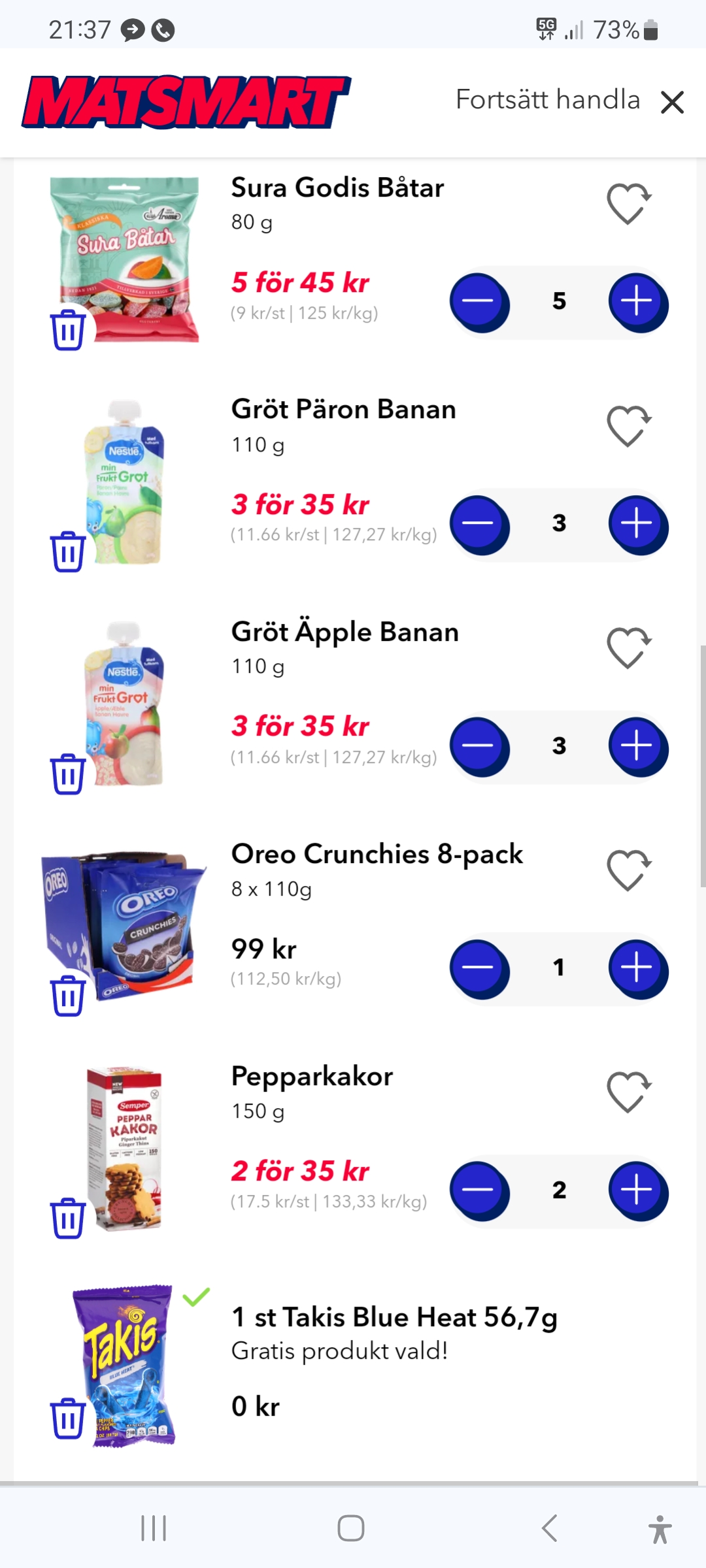
Task: Remove Sura Godis Båtar with trash icon
Action: pyautogui.click(x=67, y=330)
